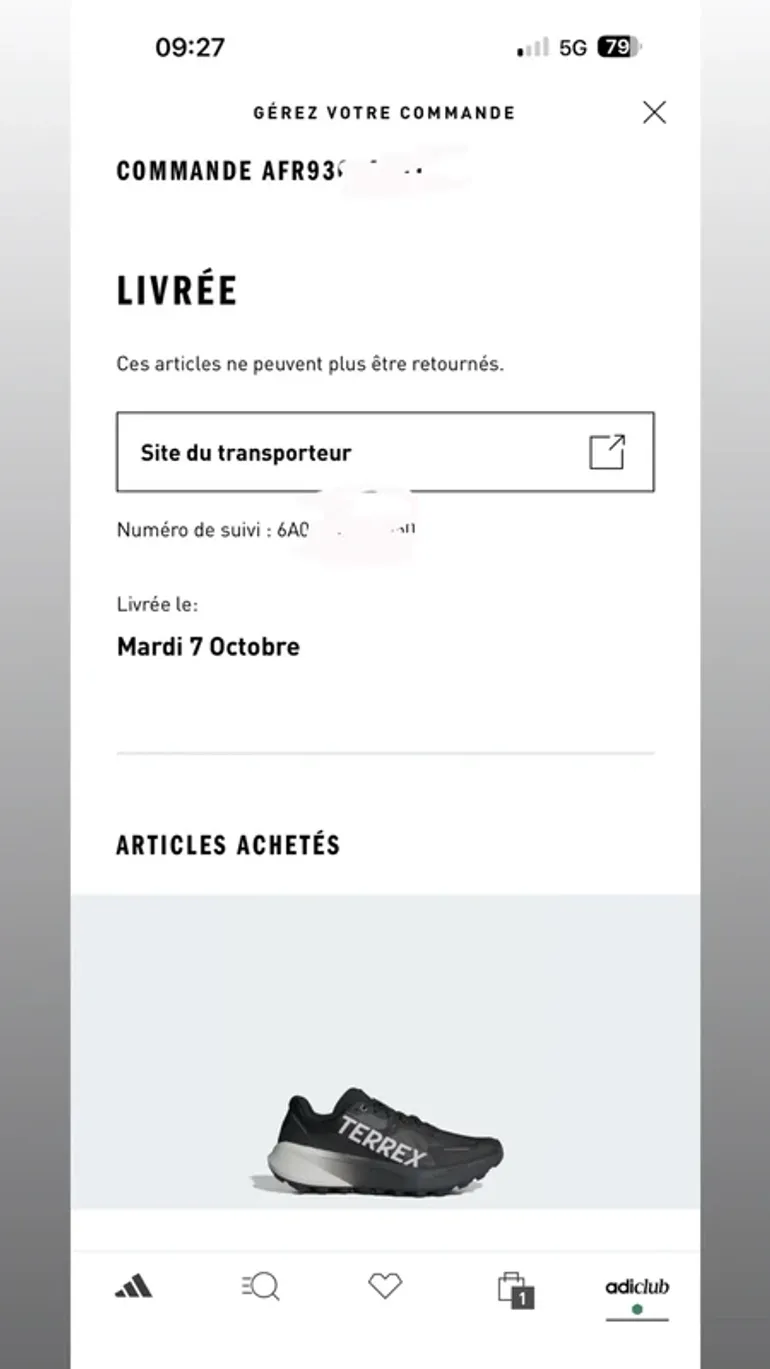The height and width of the screenshot is (1369, 770).
Task: Close the order management screen
Action: [654, 112]
